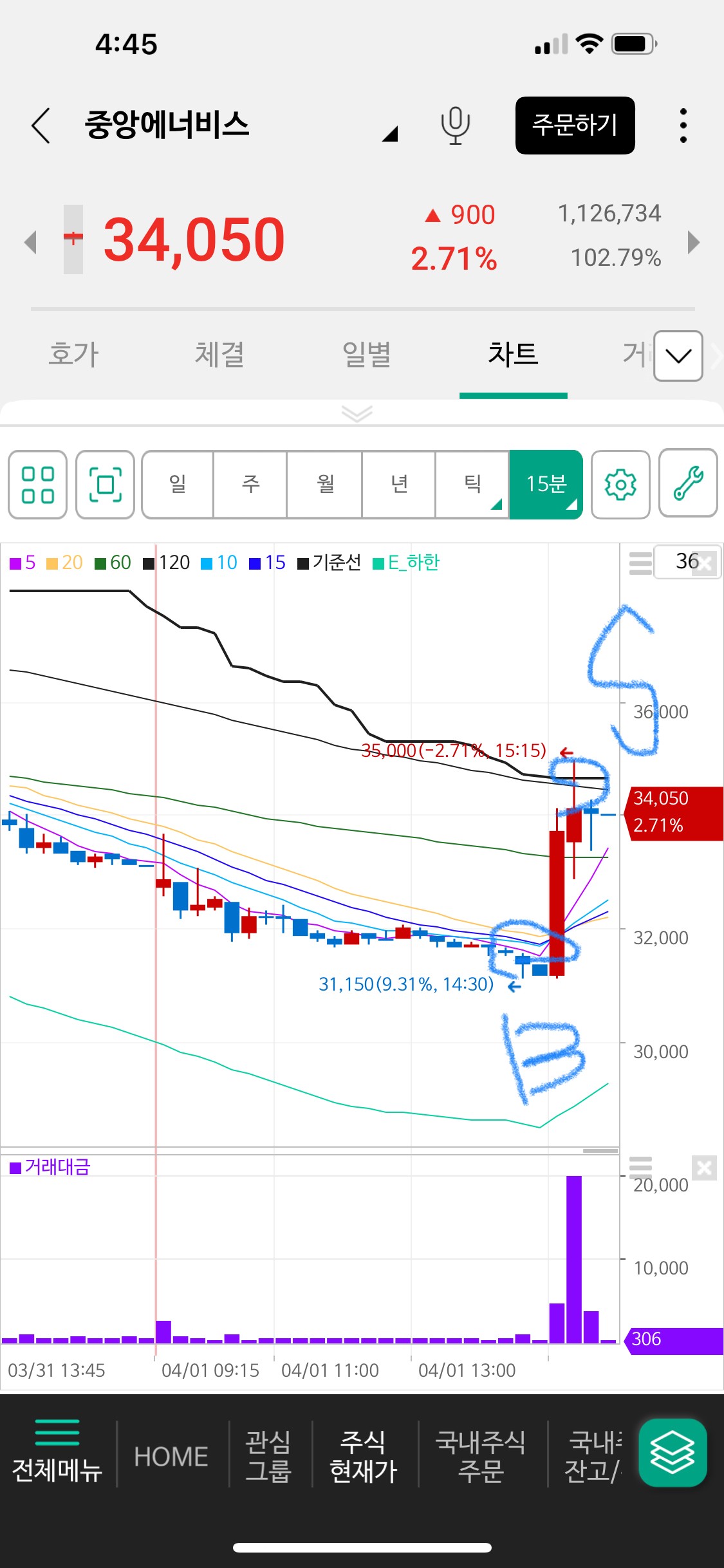The height and width of the screenshot is (1568, 724).
Task: Open the 일별 tab
Action: point(366,355)
